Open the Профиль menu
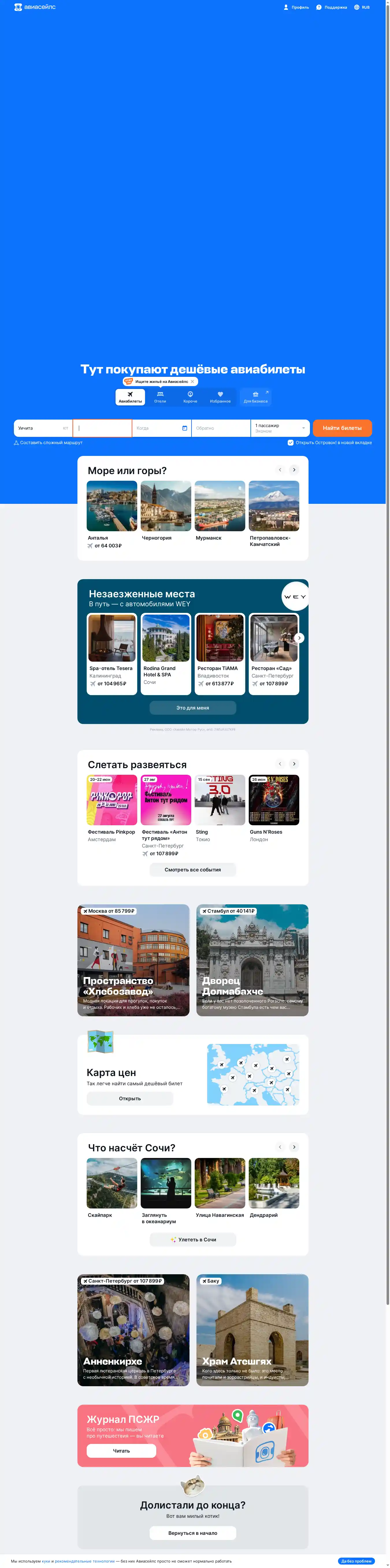Image resolution: width=390 pixels, height=1568 pixels. [x=296, y=7]
